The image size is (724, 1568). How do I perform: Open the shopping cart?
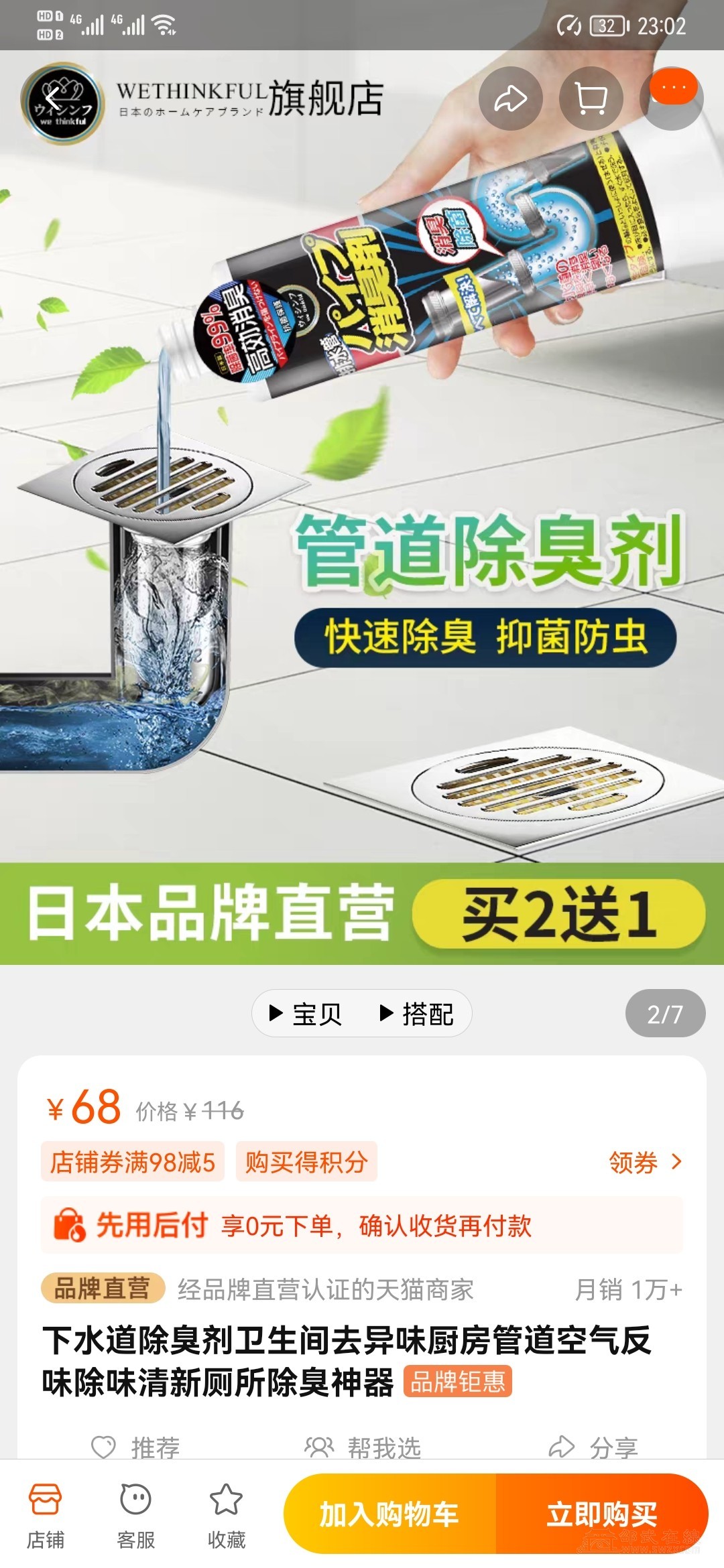[x=591, y=99]
